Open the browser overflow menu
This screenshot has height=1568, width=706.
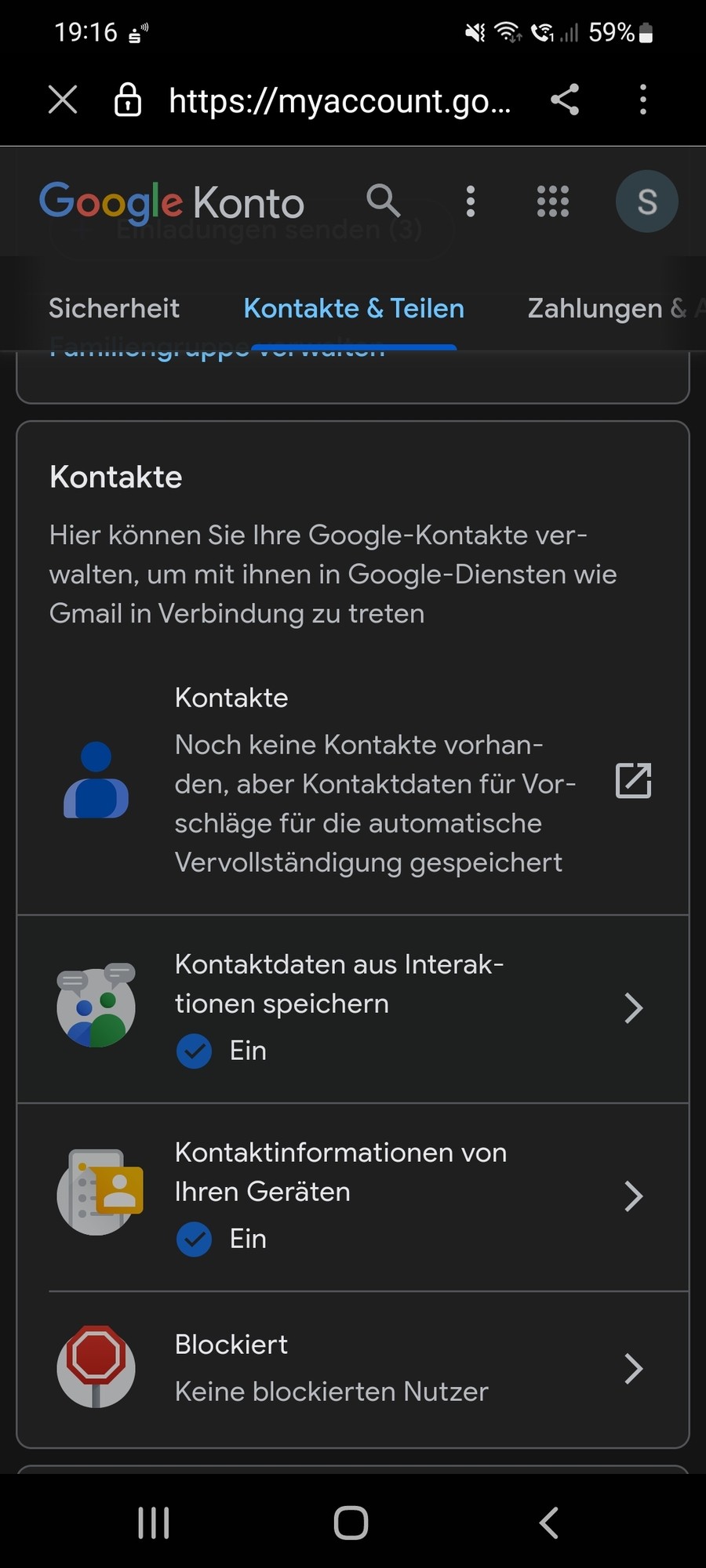643,100
